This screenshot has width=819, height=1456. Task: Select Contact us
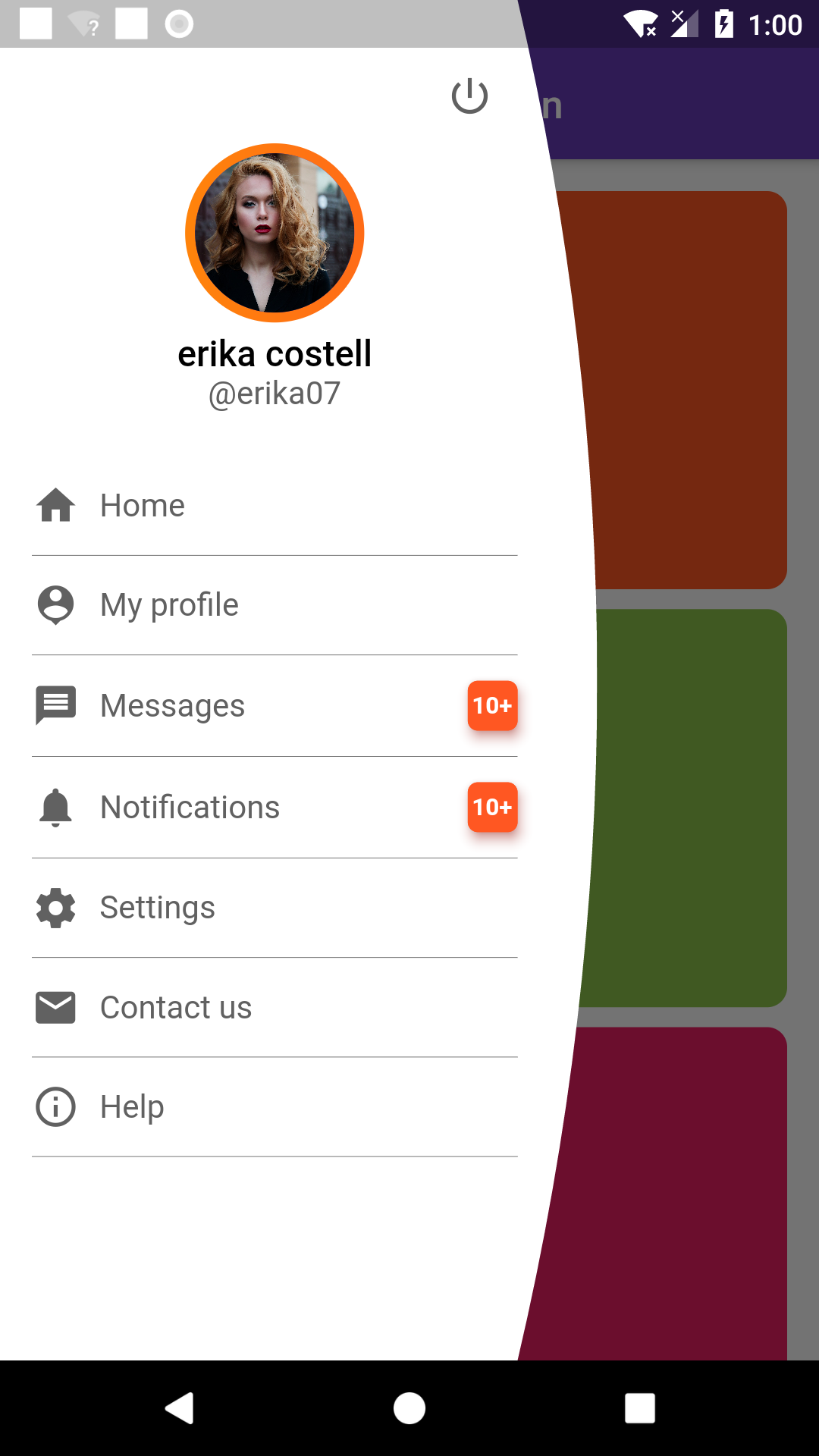point(176,1008)
